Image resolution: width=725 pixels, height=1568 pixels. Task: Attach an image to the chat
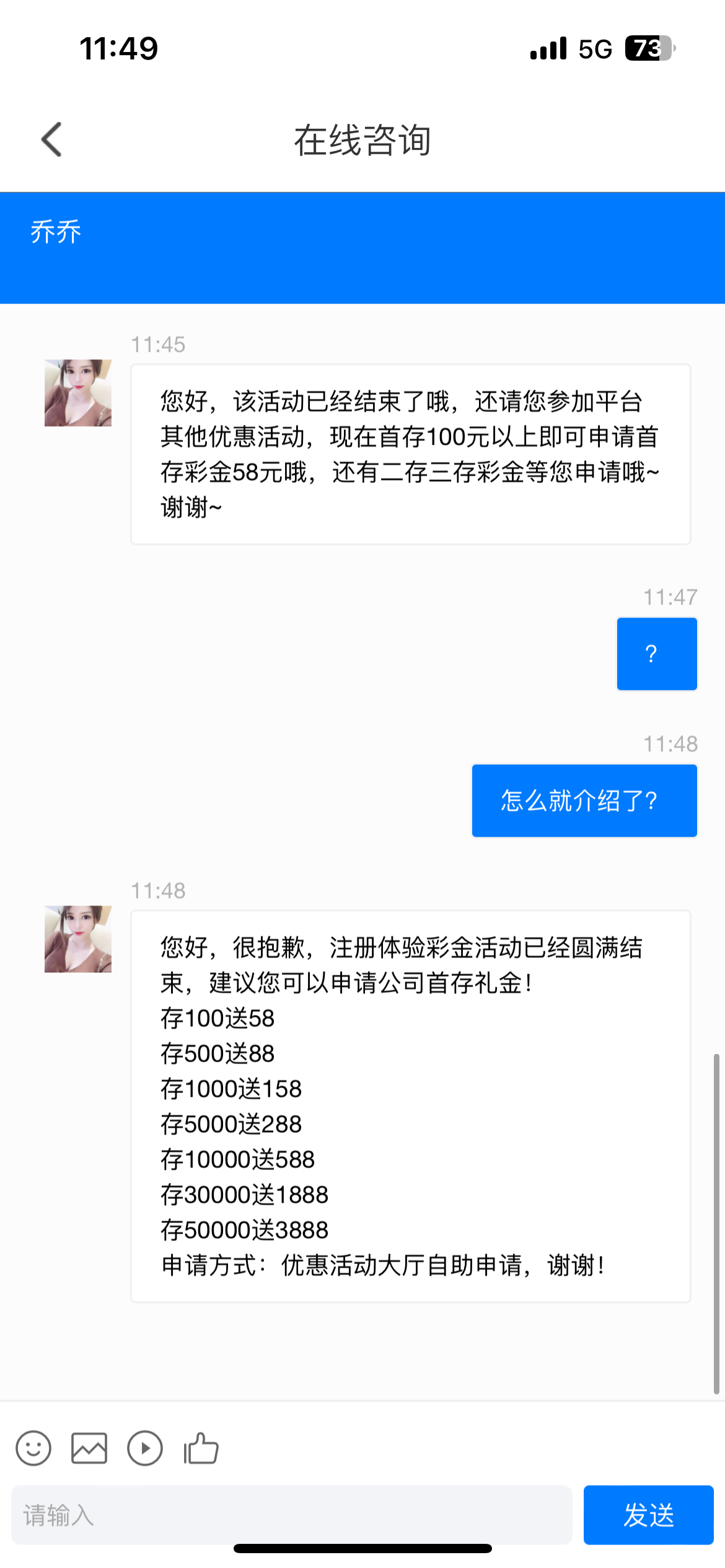(x=89, y=1448)
